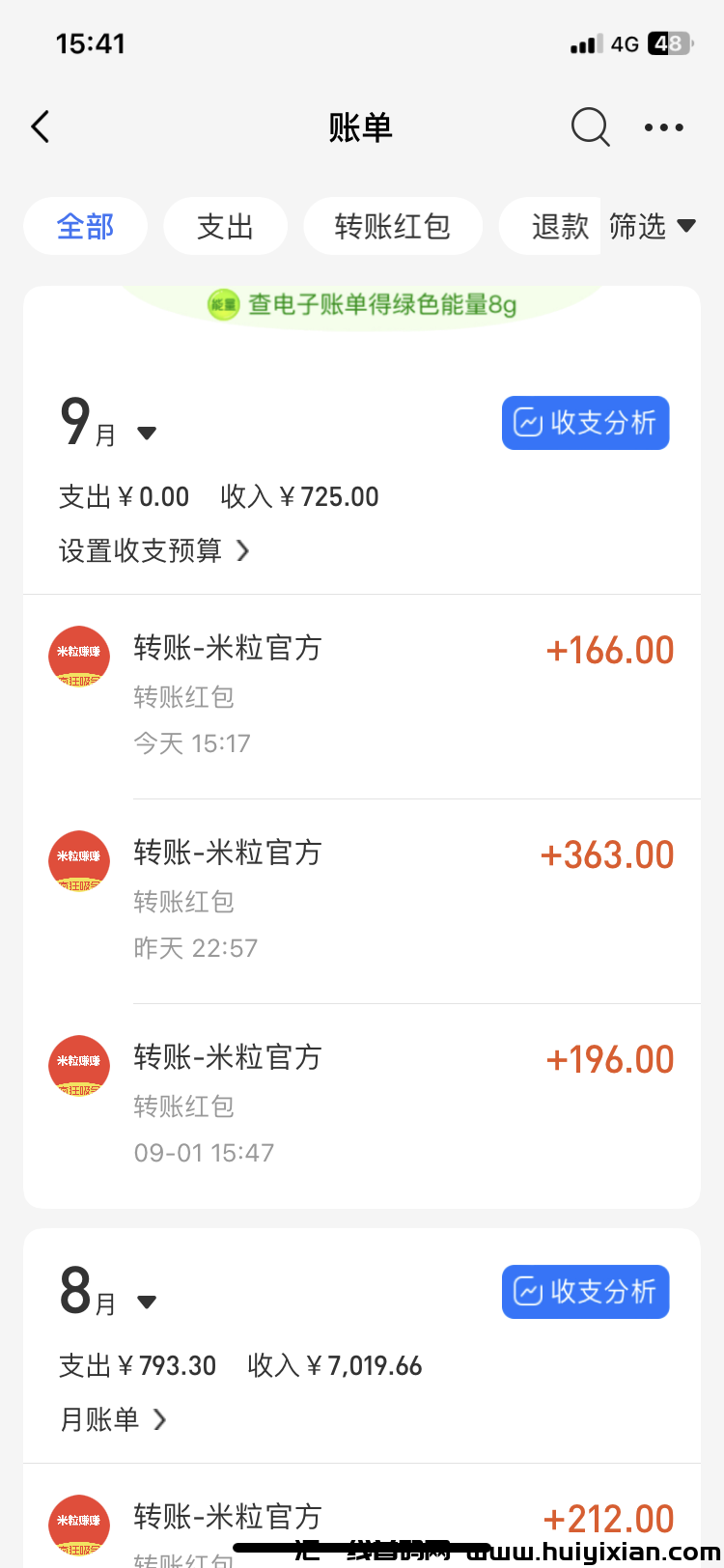The width and height of the screenshot is (724, 1568).
Task: Open the 8月 月账单 link
Action: 113,1419
